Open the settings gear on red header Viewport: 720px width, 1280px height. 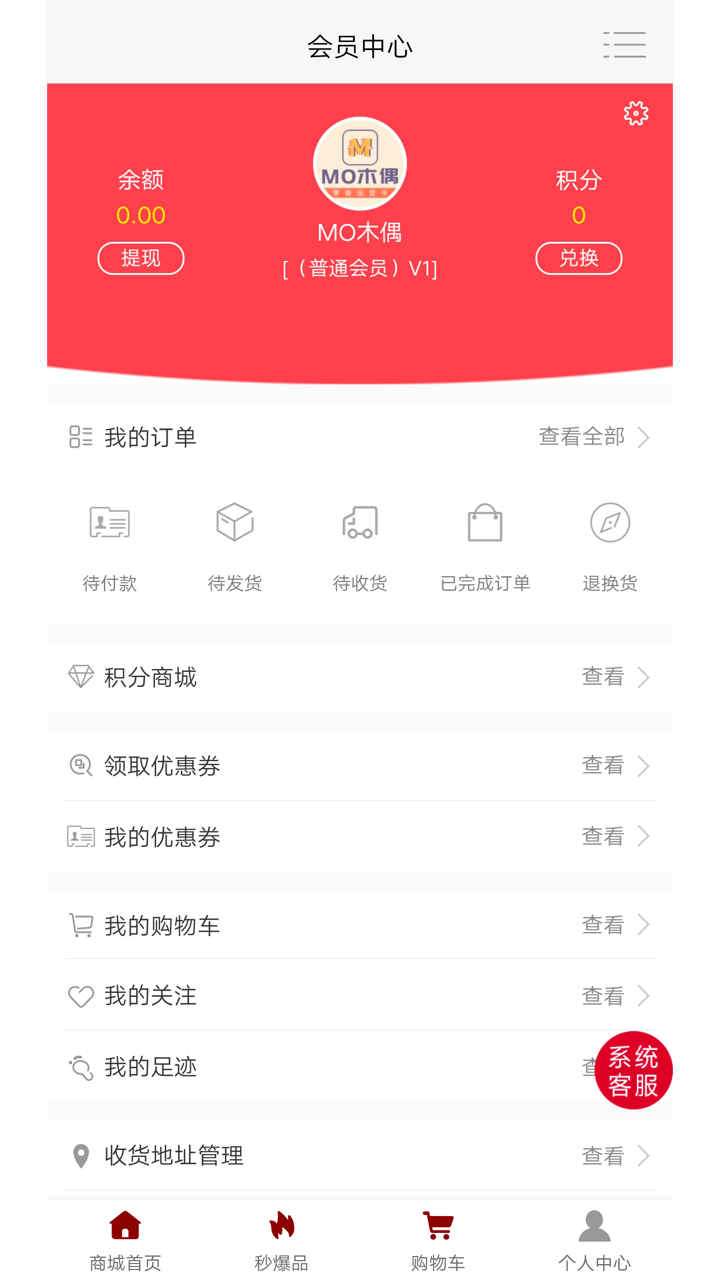pyautogui.click(x=636, y=113)
